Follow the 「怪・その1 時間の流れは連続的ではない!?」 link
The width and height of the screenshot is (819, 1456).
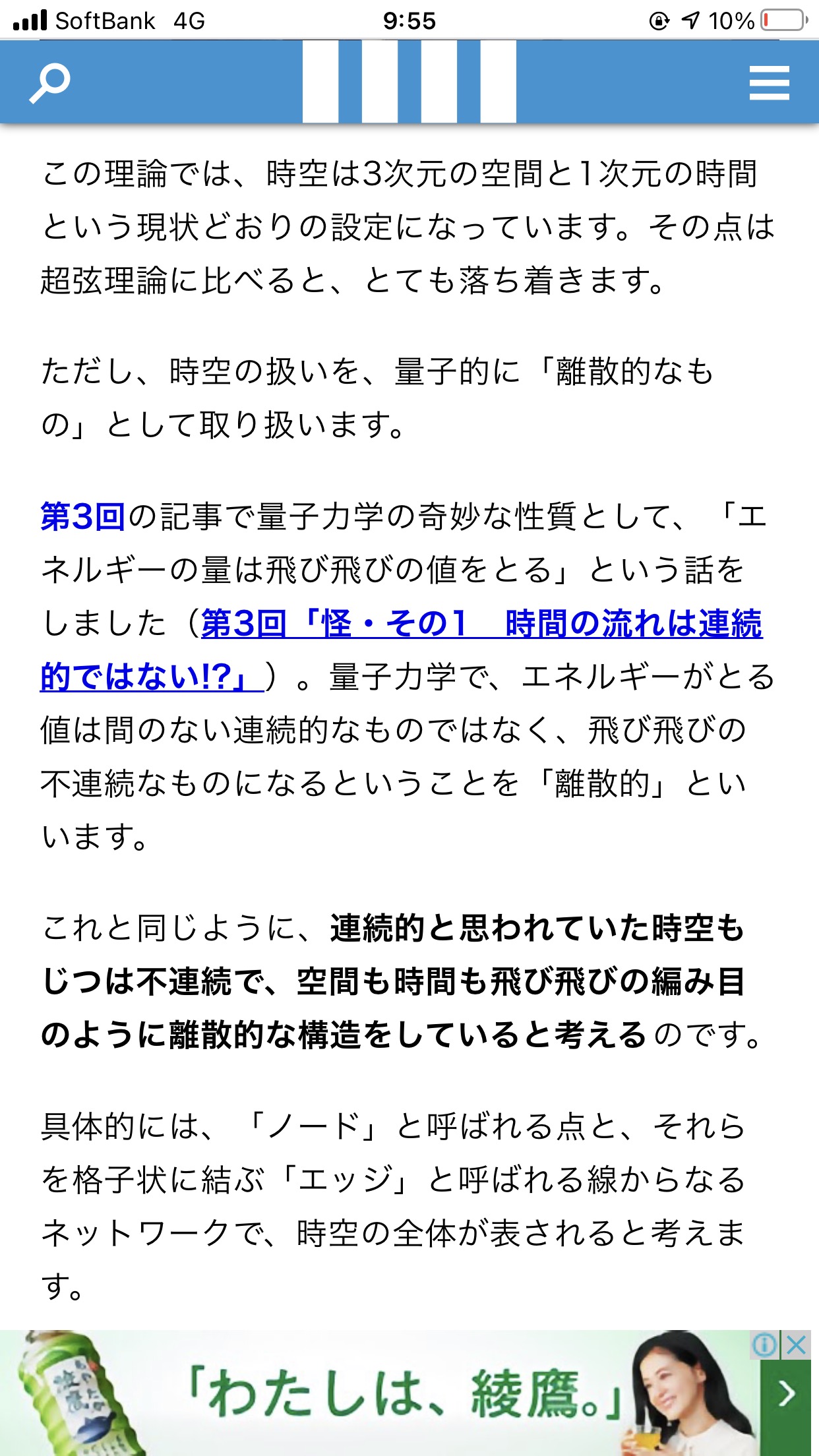(x=481, y=623)
